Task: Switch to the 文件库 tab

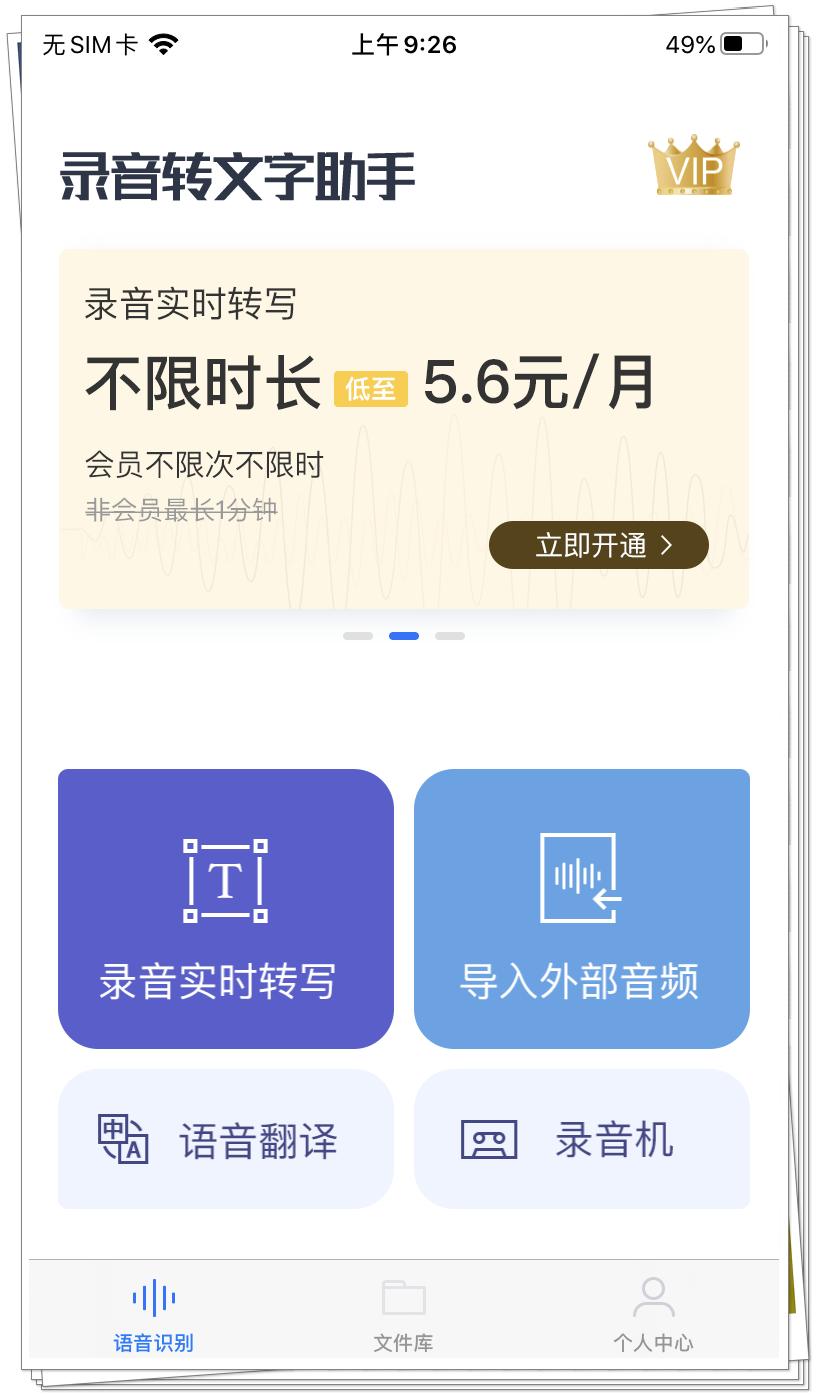Action: pos(402,1315)
